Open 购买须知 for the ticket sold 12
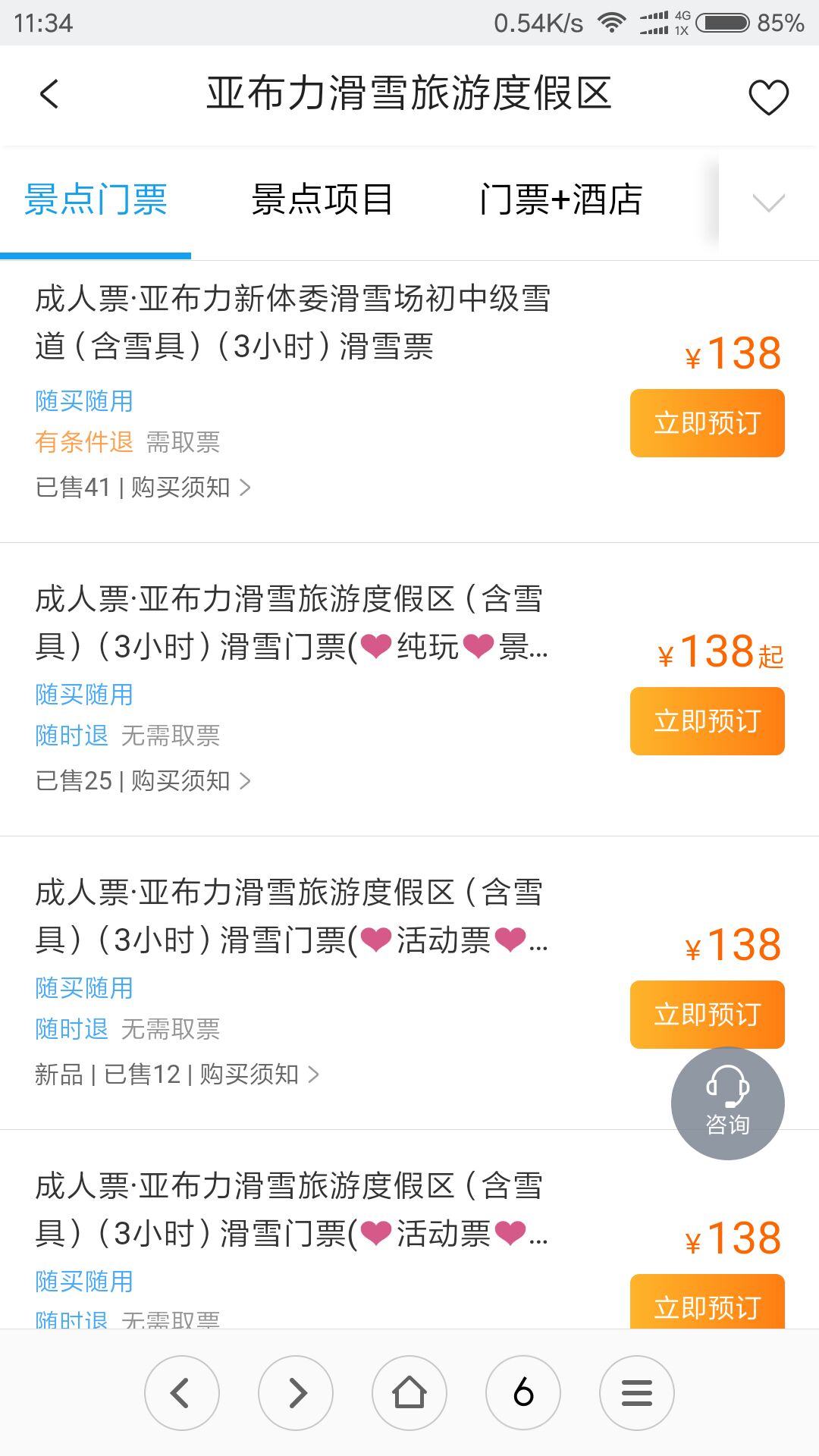The width and height of the screenshot is (819, 1456). pos(259,1074)
